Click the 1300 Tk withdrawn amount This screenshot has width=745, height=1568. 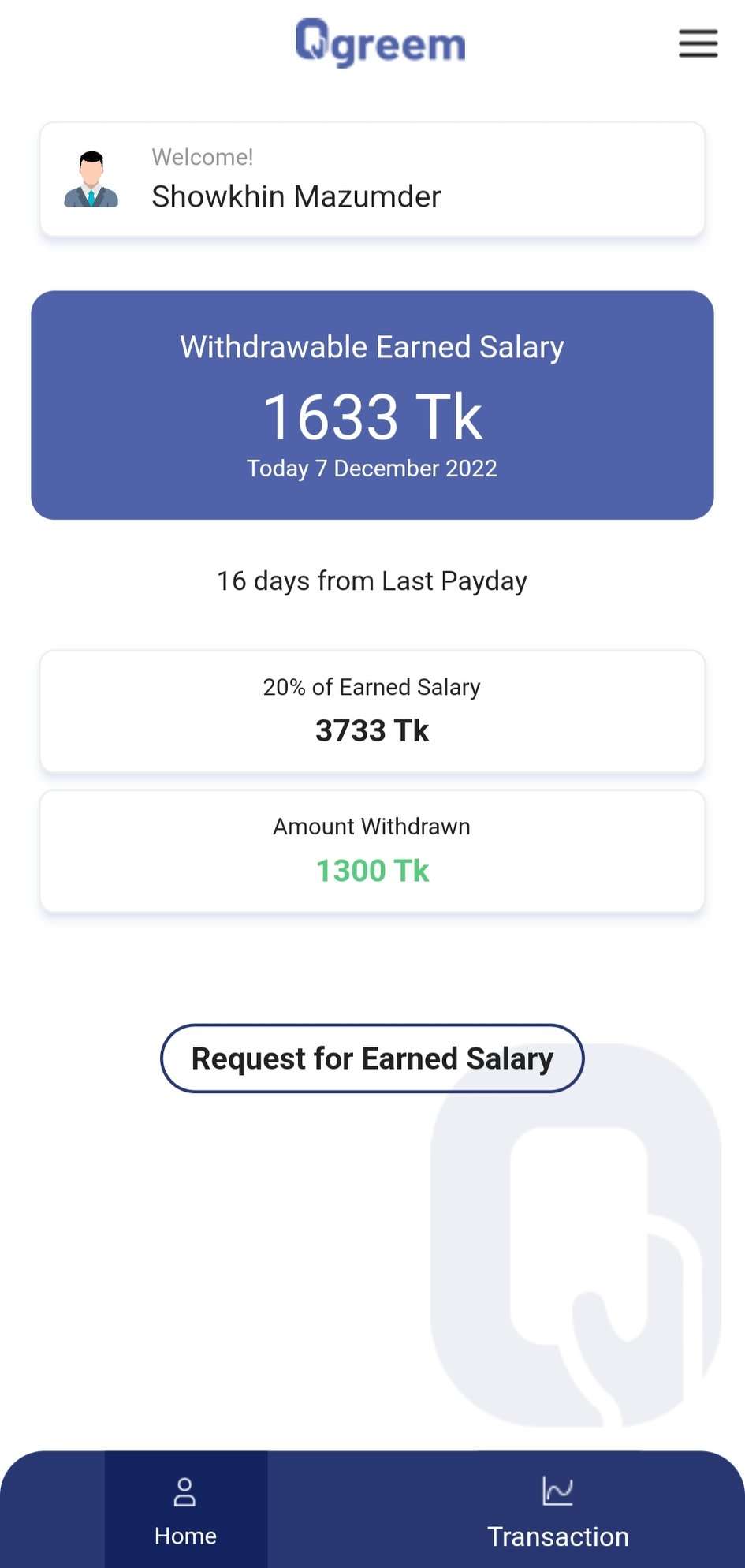371,870
